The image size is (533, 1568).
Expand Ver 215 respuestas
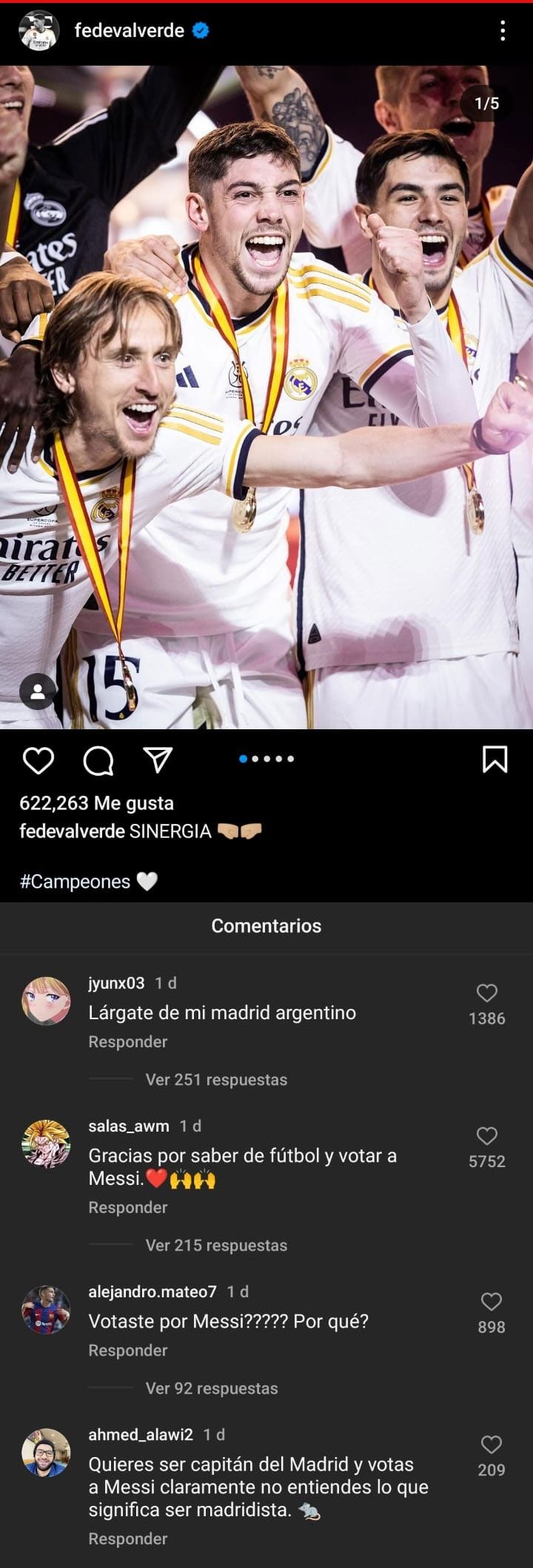click(216, 1246)
